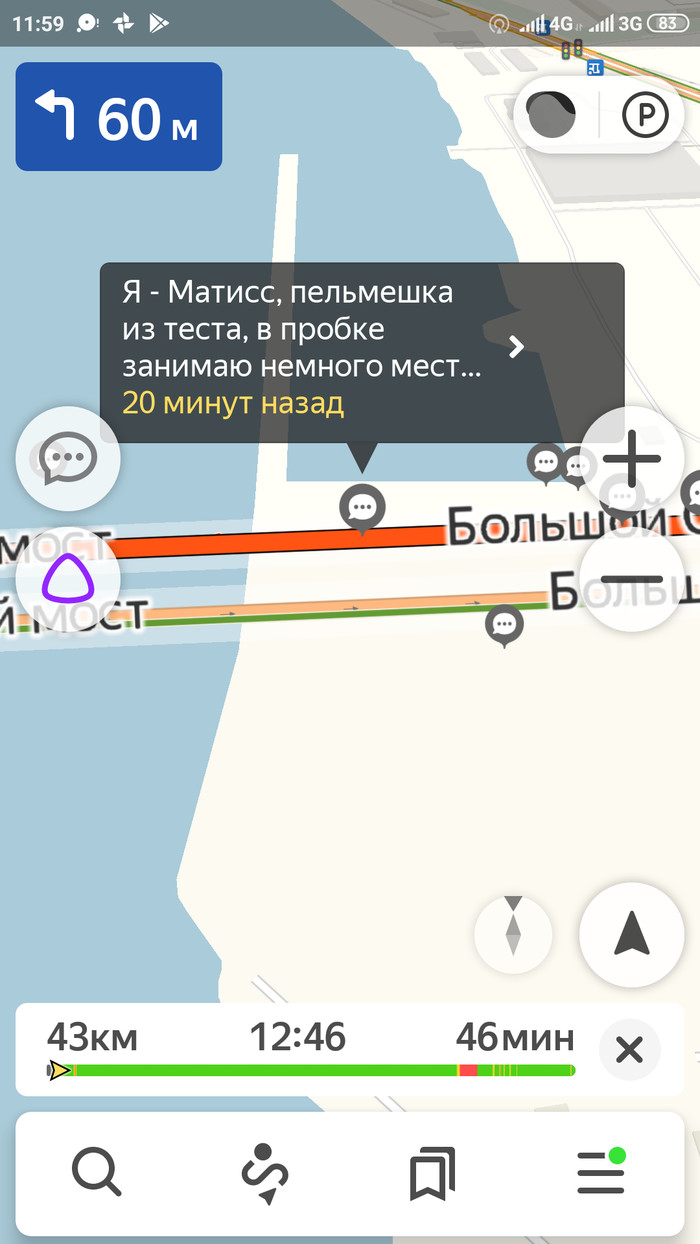Open the search tab
Image resolution: width=700 pixels, height=1244 pixels.
97,1172
